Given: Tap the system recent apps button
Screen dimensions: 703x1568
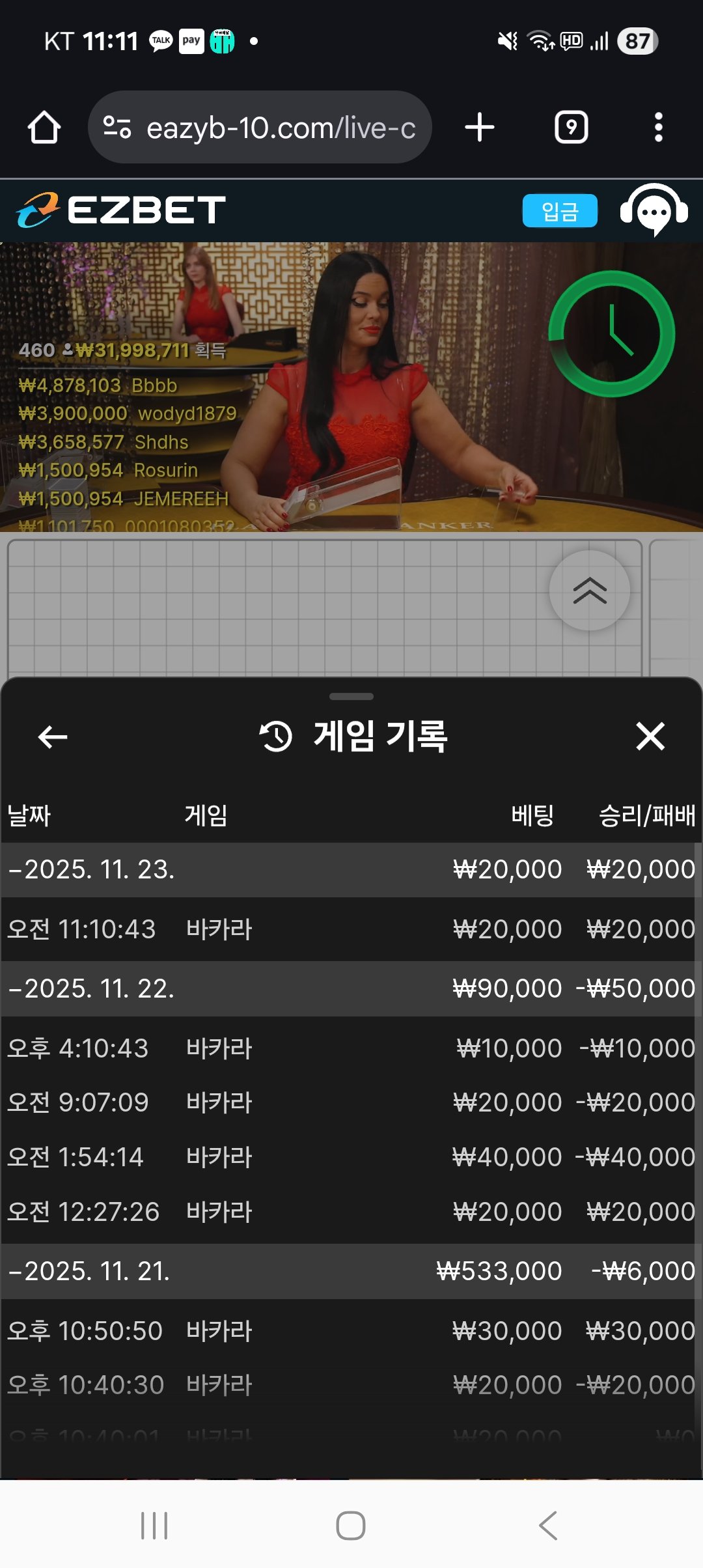Looking at the screenshot, I should click(154, 1526).
